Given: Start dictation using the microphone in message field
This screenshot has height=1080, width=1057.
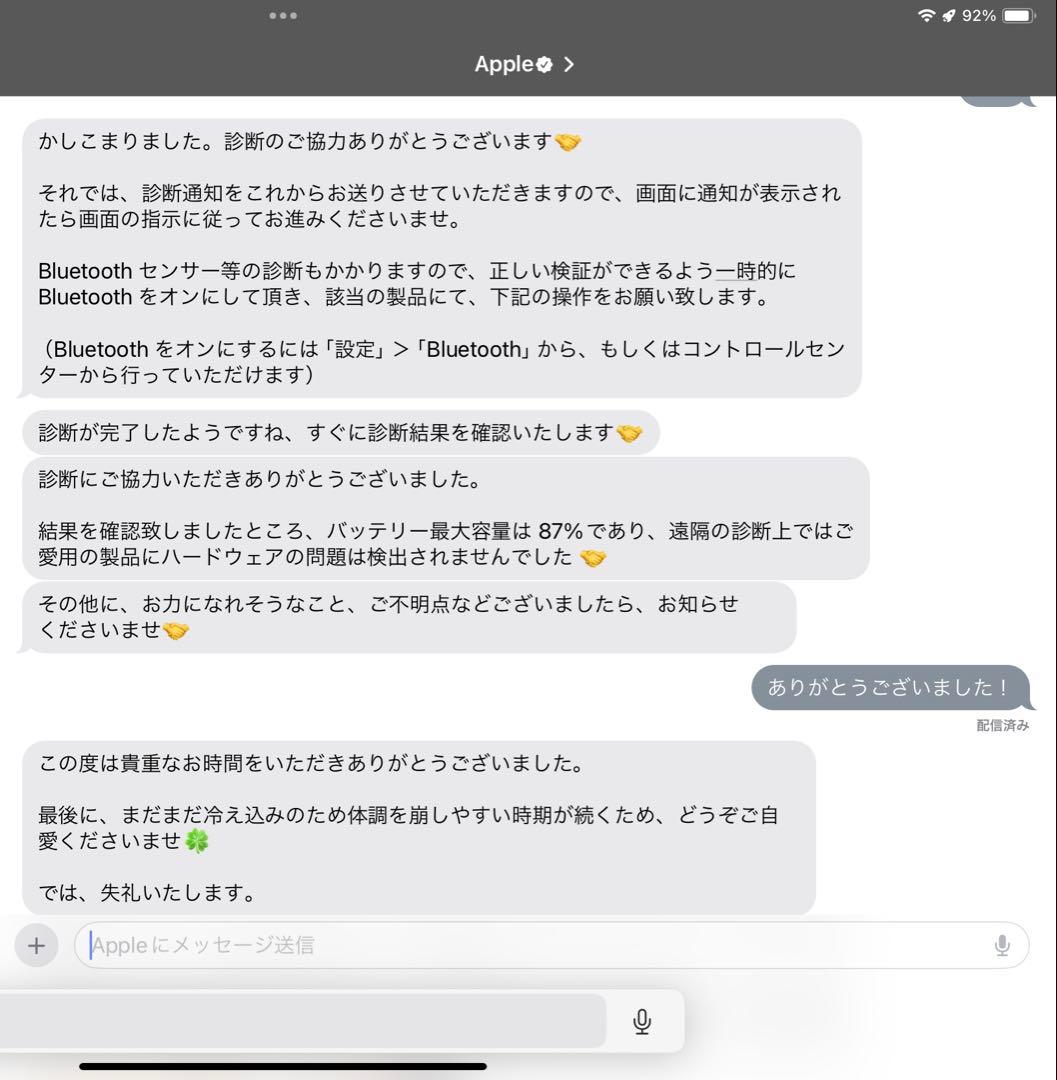Looking at the screenshot, I should point(1001,944).
